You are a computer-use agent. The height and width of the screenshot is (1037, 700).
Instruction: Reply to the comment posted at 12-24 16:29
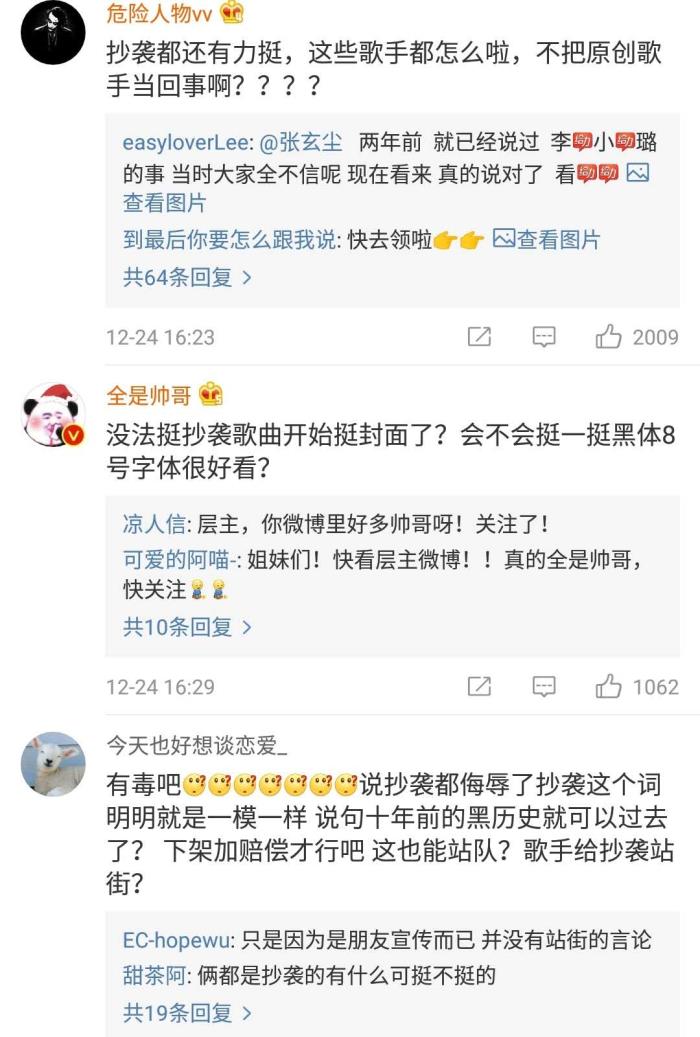tap(543, 687)
